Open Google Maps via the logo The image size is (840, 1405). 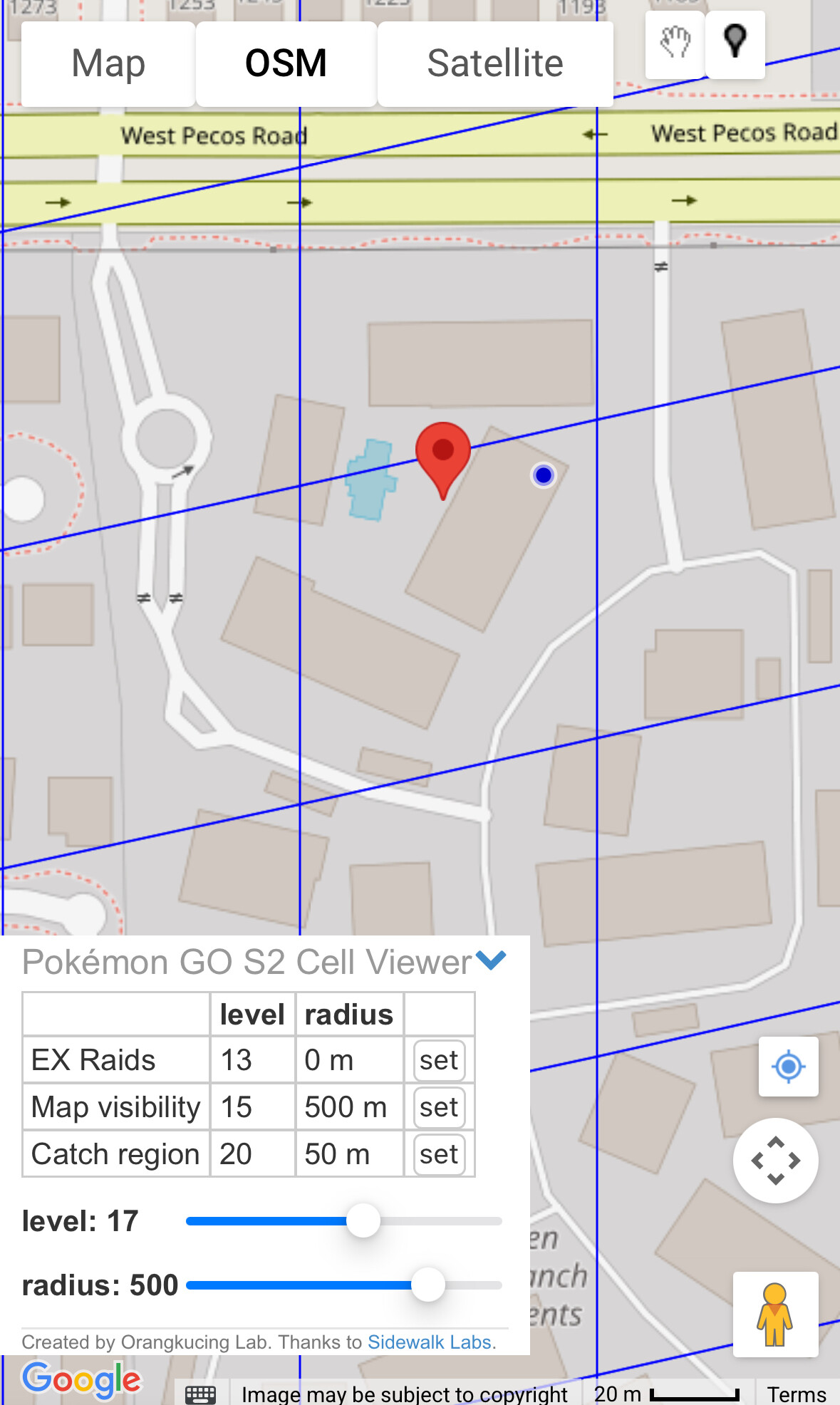tap(82, 1380)
